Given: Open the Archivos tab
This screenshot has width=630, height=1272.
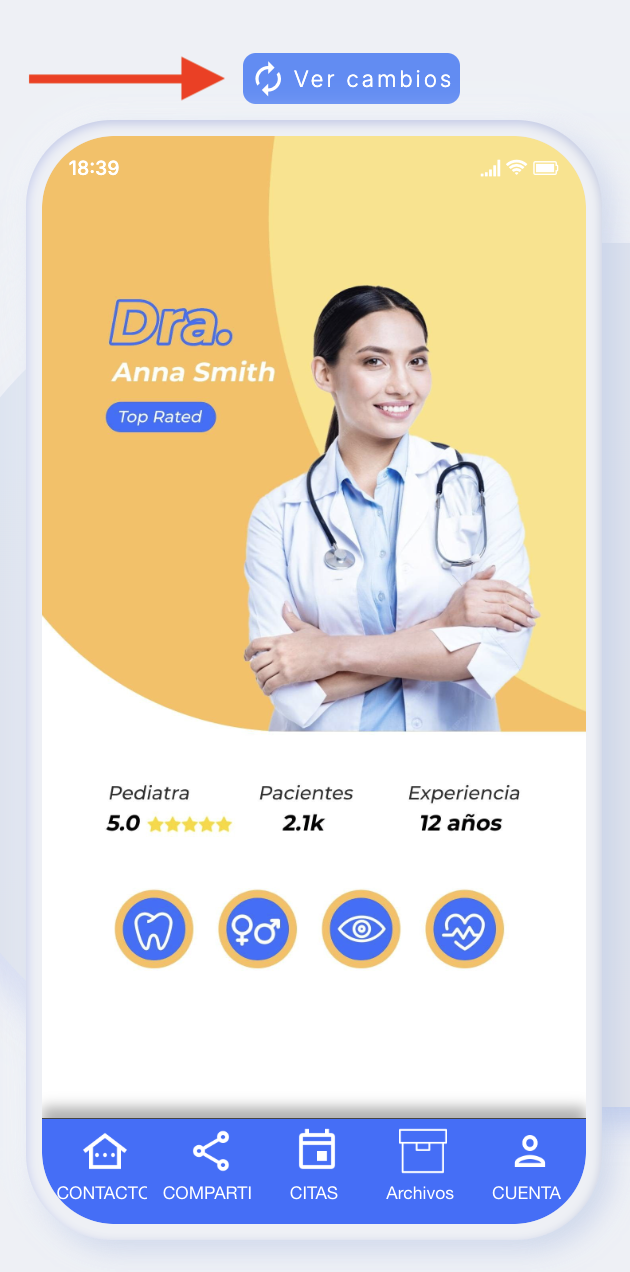Looking at the screenshot, I should coord(421,1165).
